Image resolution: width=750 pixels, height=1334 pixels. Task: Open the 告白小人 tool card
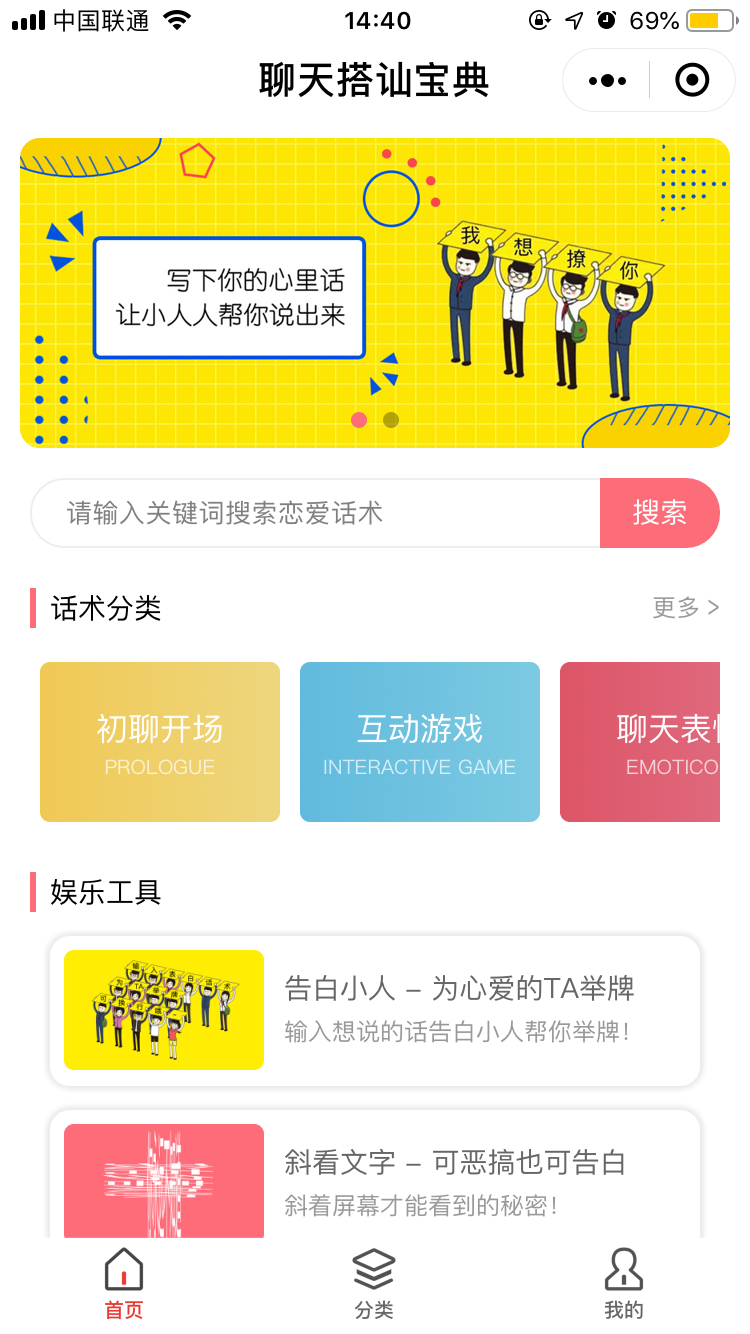(x=375, y=1010)
